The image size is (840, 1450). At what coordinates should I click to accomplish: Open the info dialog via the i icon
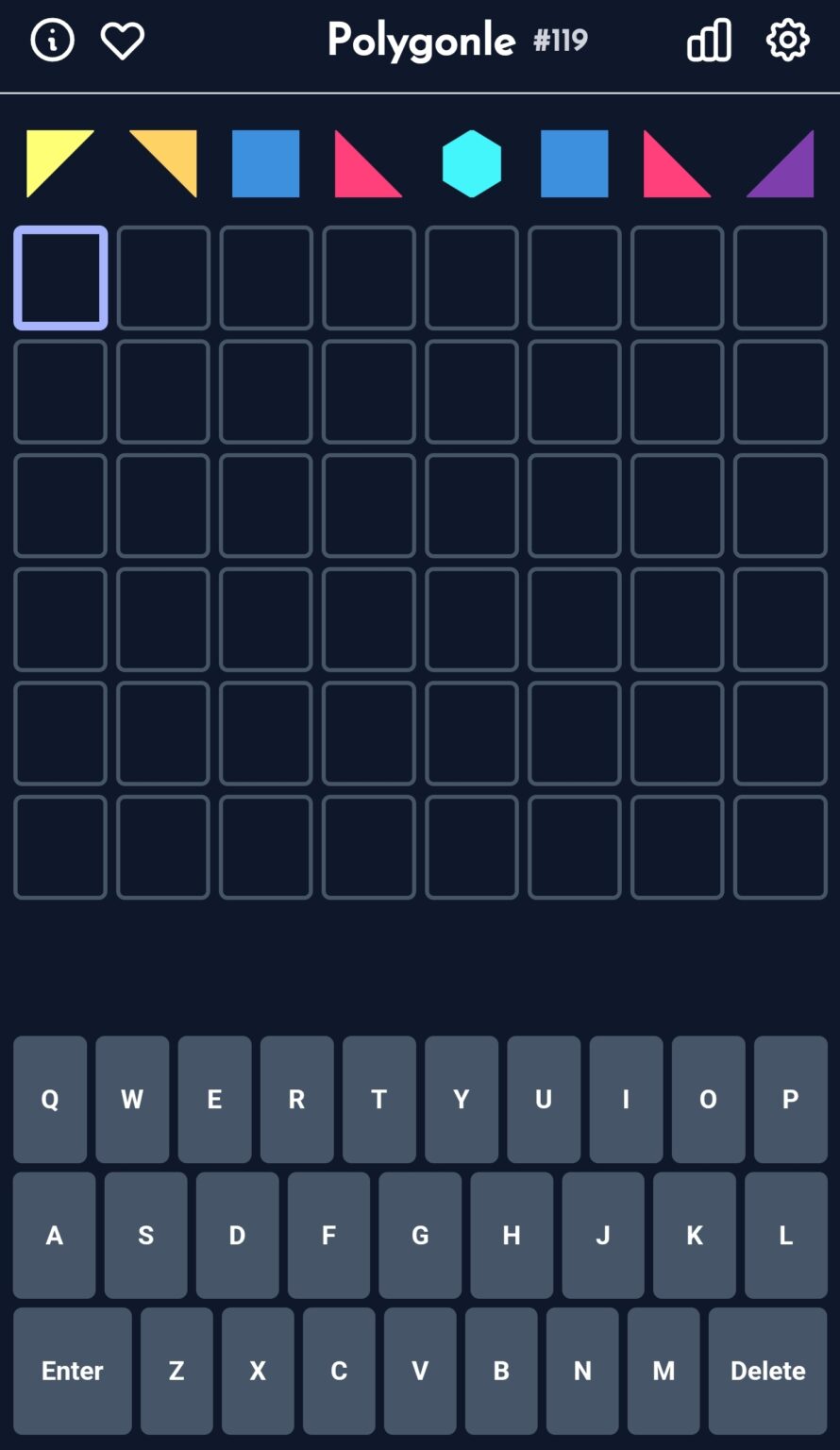point(52,40)
